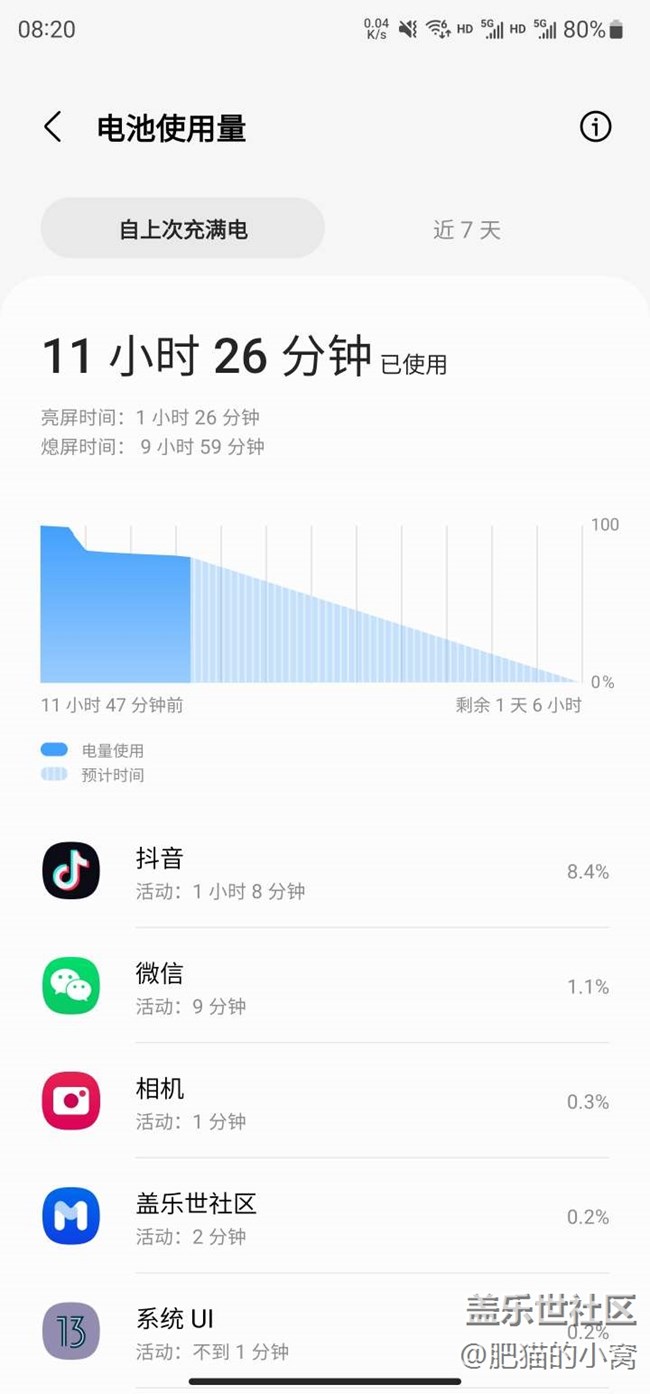650x1394 pixels.
Task: Open 系统 UI battery usage row
Action: click(x=325, y=1331)
